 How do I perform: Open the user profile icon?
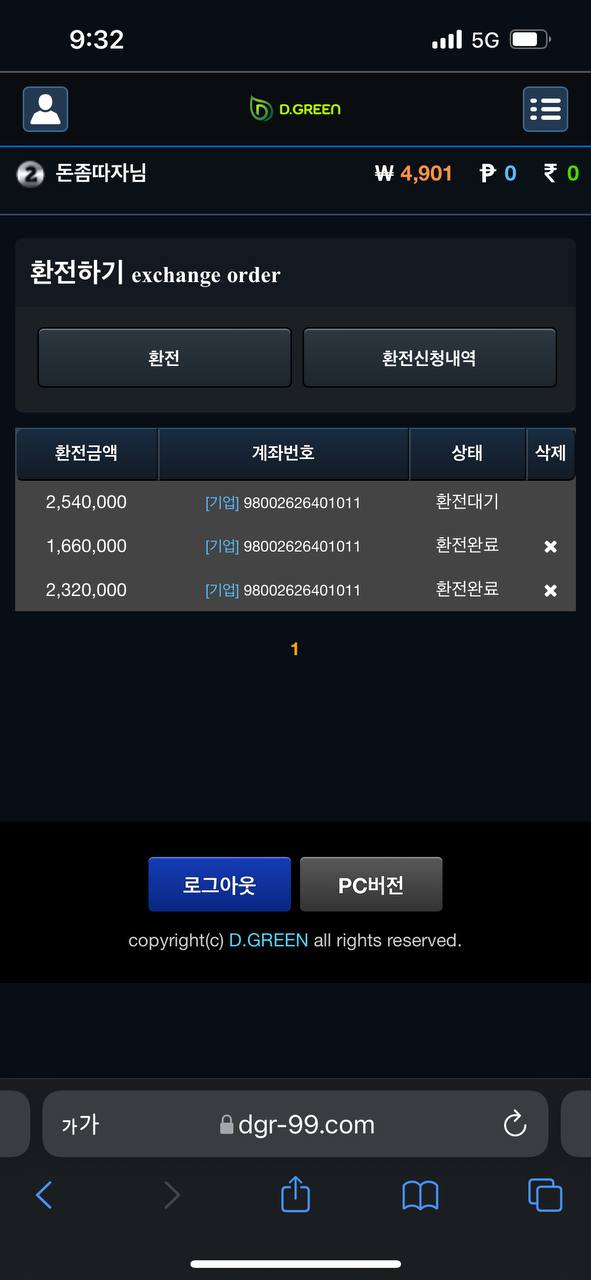(x=45, y=109)
